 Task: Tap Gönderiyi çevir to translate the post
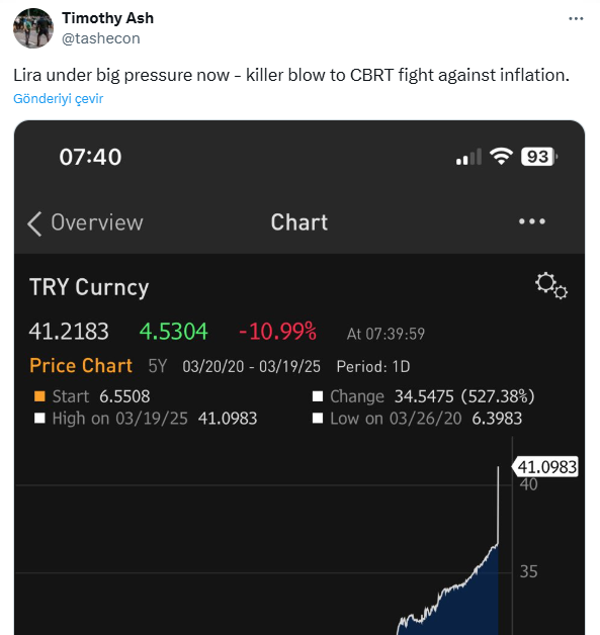click(58, 99)
